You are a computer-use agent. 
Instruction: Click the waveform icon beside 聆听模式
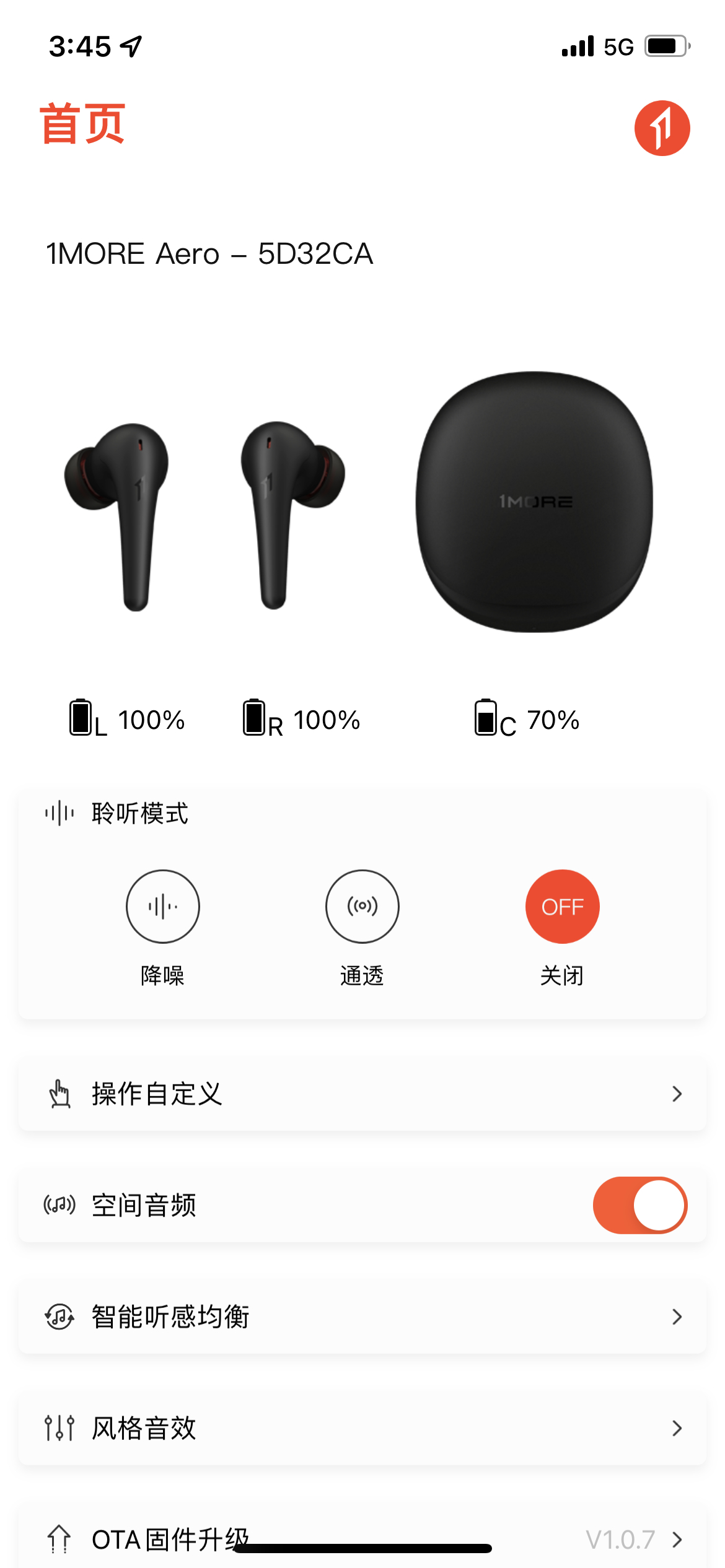tap(58, 814)
